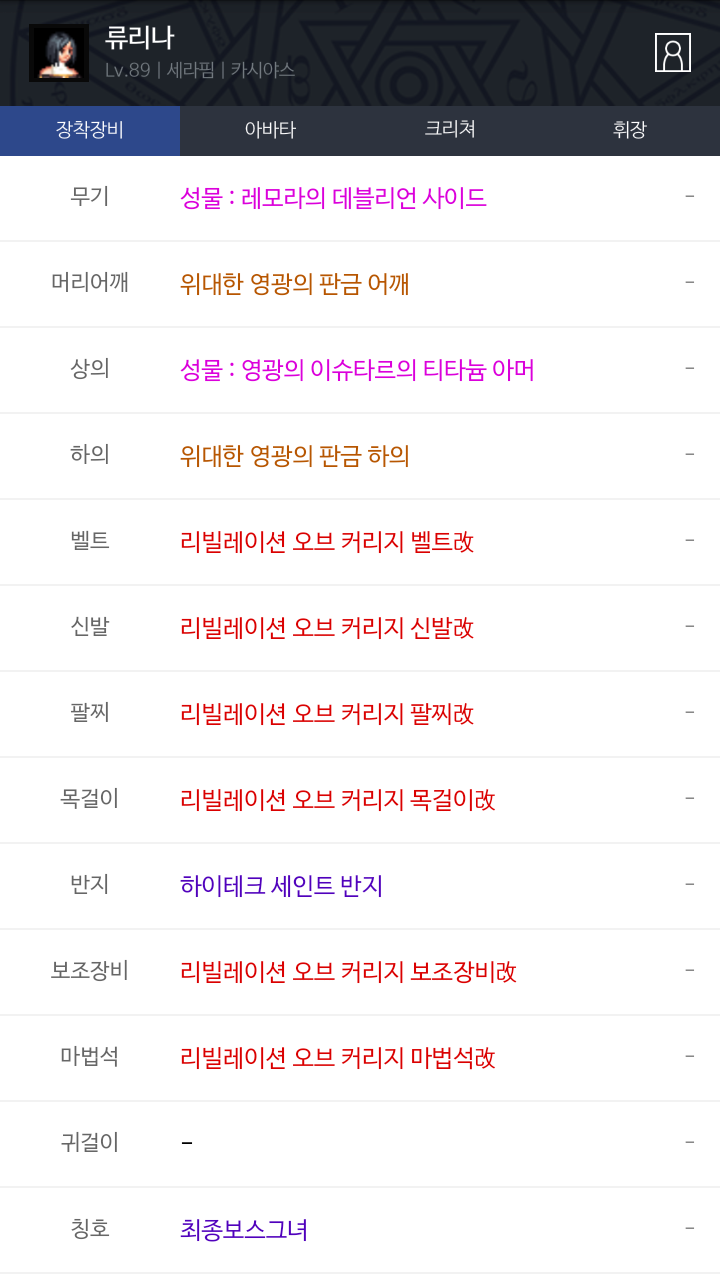Select the 장착장비 tab
Viewport: 720px width, 1280px height.
pyautogui.click(x=90, y=130)
